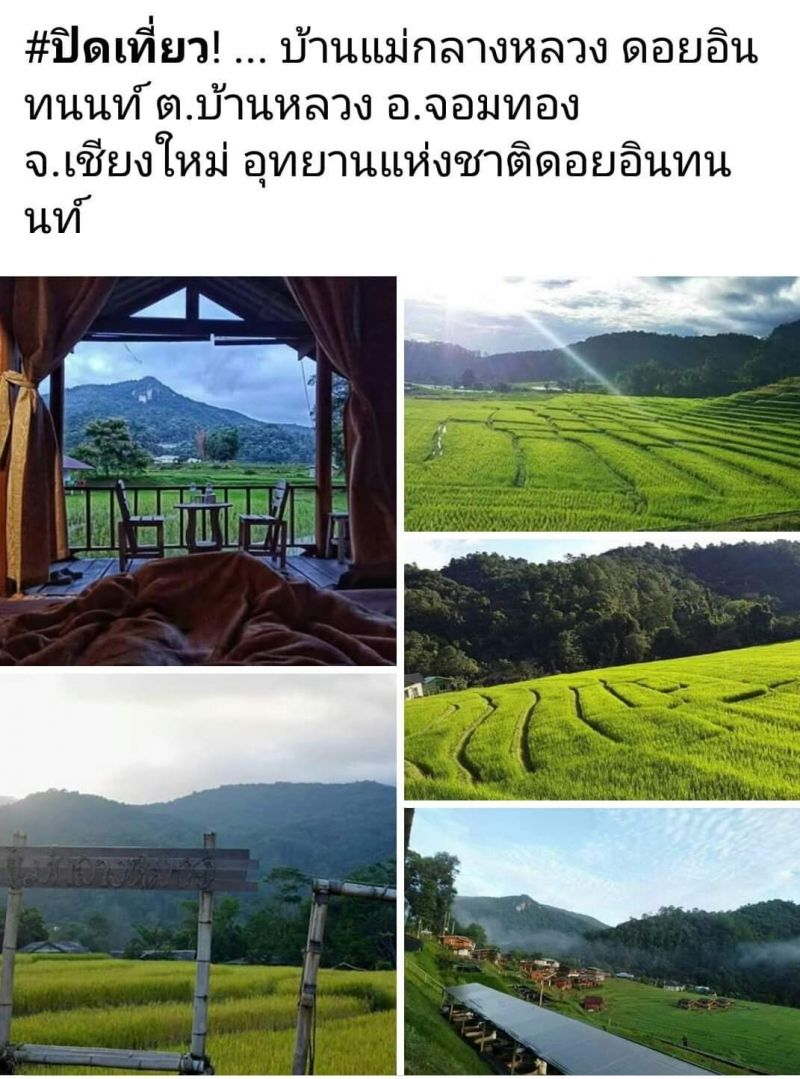
Task: View the bamboo sign rice field photo
Action: click(x=198, y=873)
